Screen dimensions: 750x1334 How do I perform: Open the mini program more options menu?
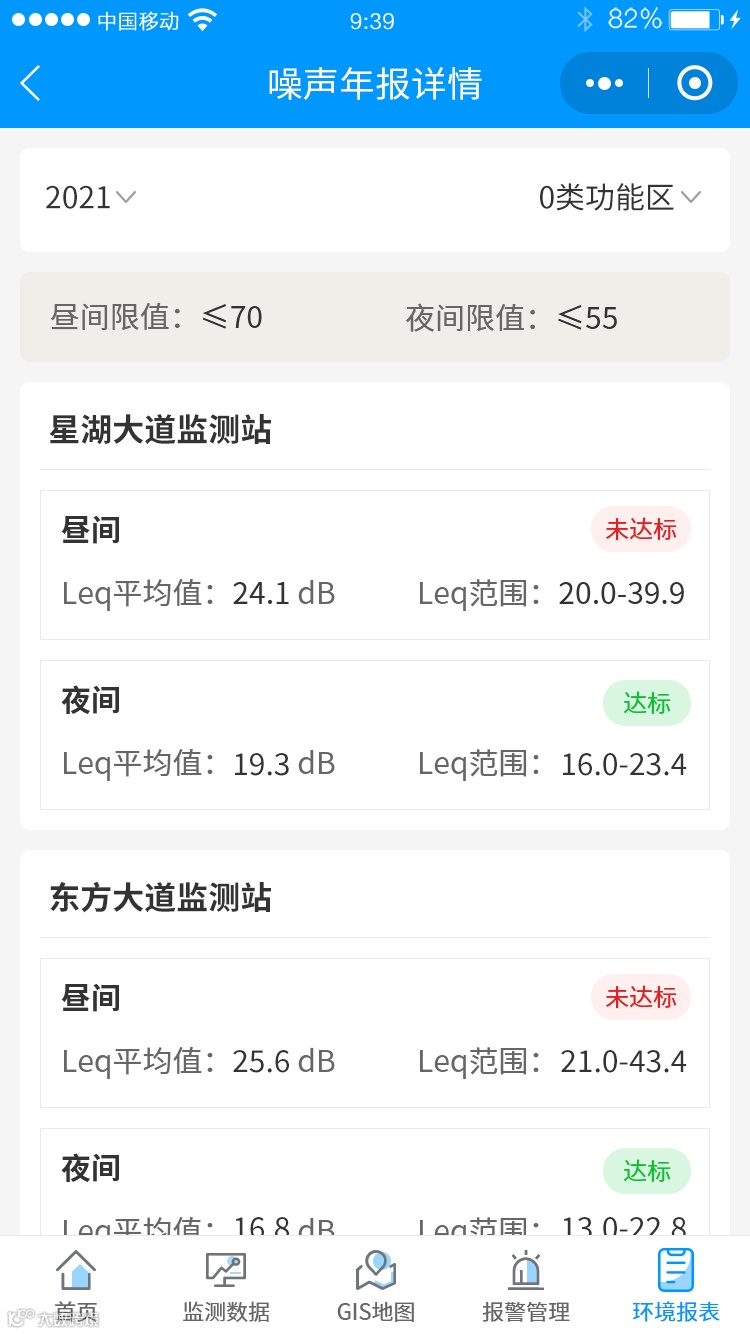pos(604,83)
